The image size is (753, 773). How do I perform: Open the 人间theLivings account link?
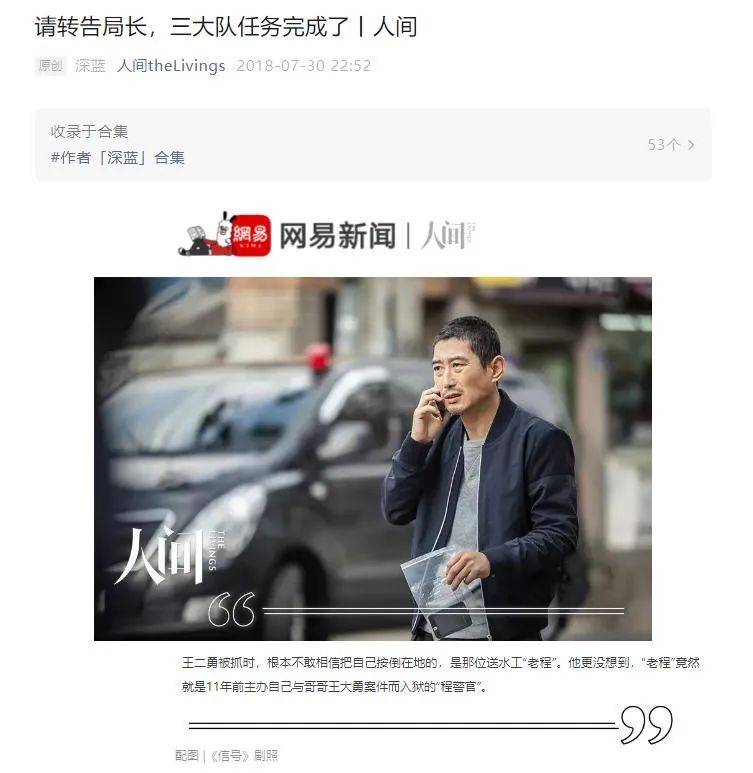coord(170,66)
